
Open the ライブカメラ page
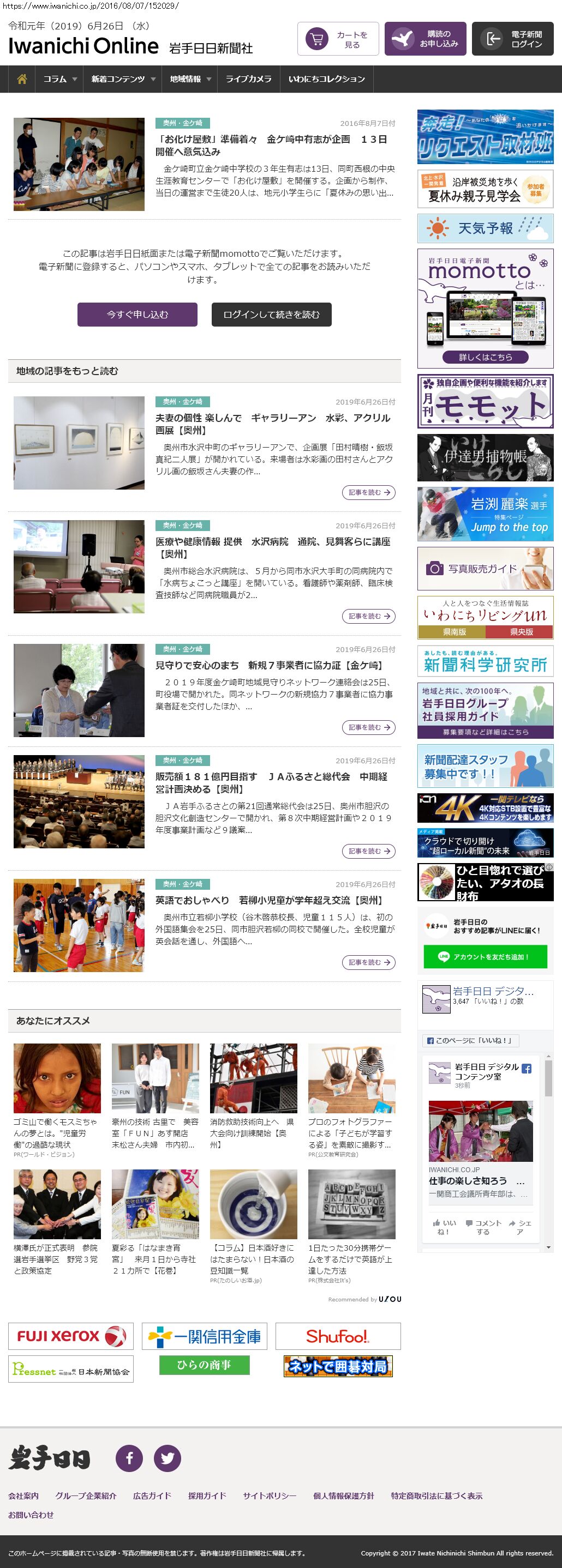[x=248, y=79]
